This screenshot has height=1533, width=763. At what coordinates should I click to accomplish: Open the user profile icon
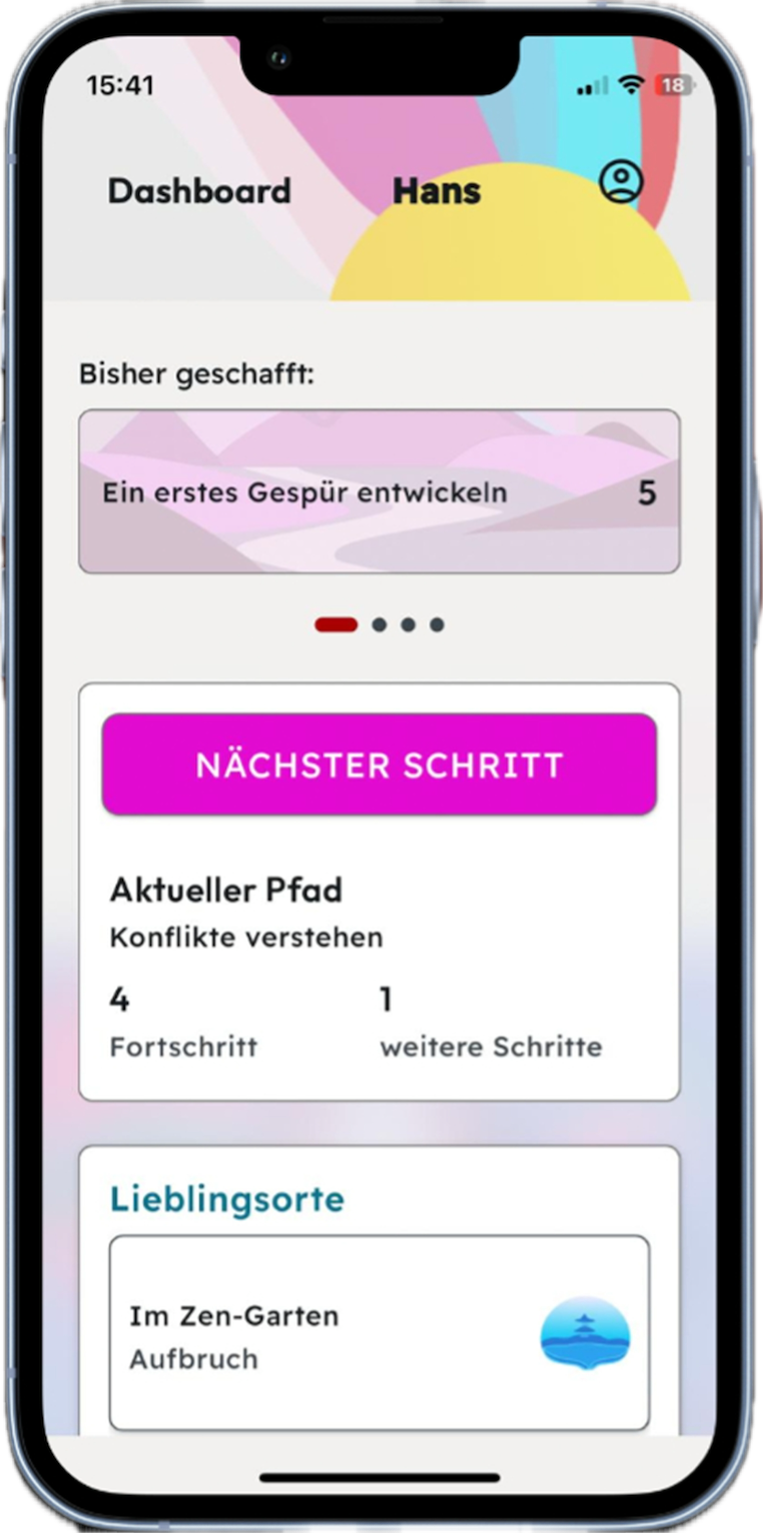pyautogui.click(x=621, y=183)
